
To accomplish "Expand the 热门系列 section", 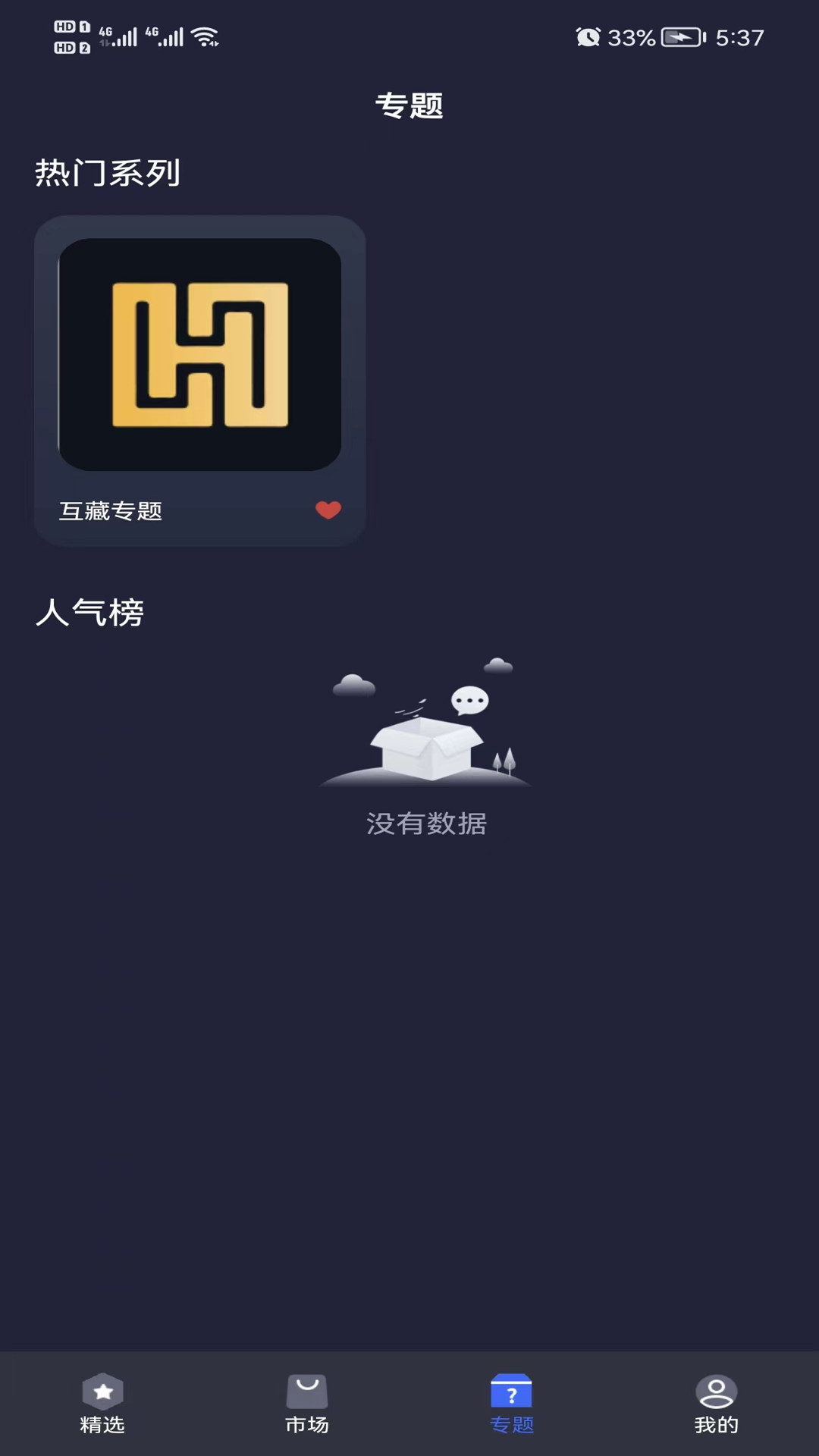I will click(x=107, y=171).
